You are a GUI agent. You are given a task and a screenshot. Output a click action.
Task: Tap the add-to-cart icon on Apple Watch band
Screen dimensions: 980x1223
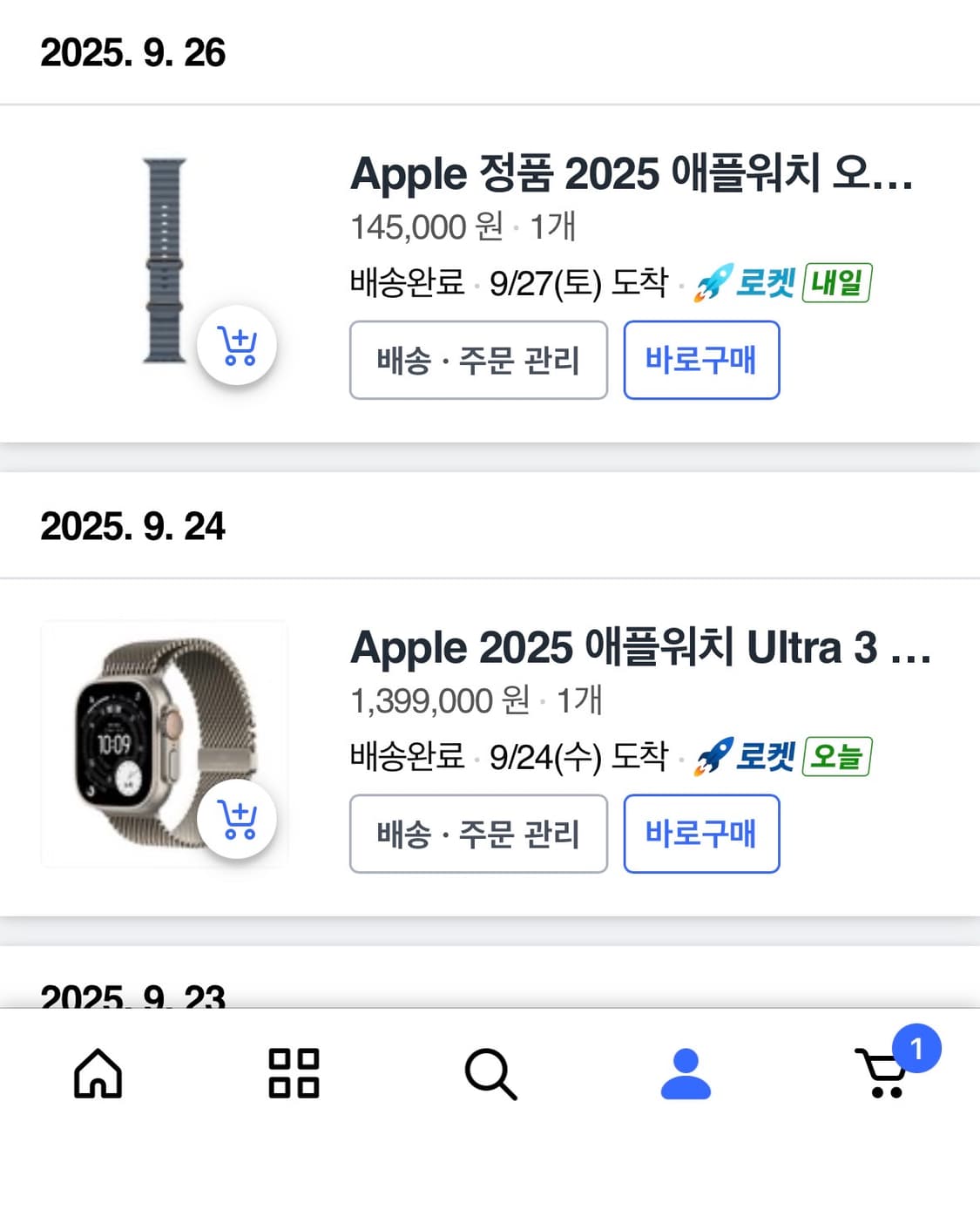pyautogui.click(x=238, y=346)
